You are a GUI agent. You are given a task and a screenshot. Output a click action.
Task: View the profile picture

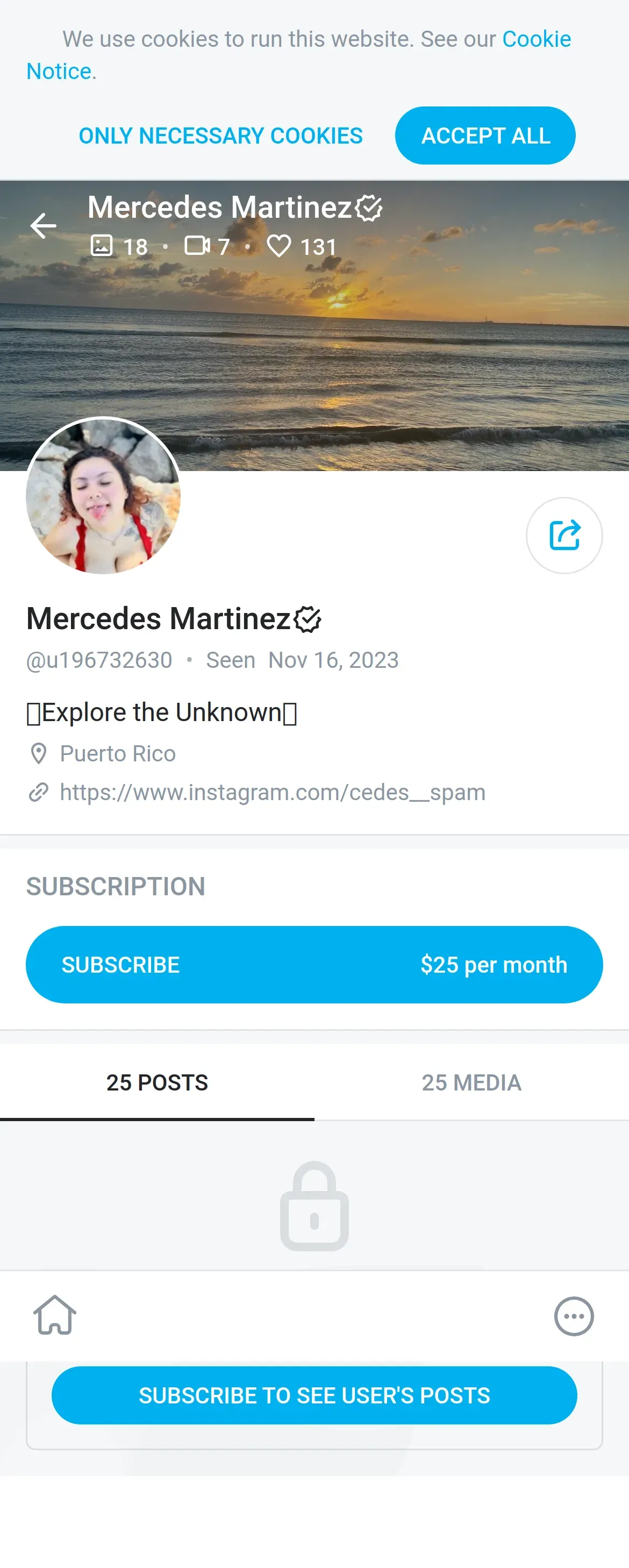tap(103, 495)
